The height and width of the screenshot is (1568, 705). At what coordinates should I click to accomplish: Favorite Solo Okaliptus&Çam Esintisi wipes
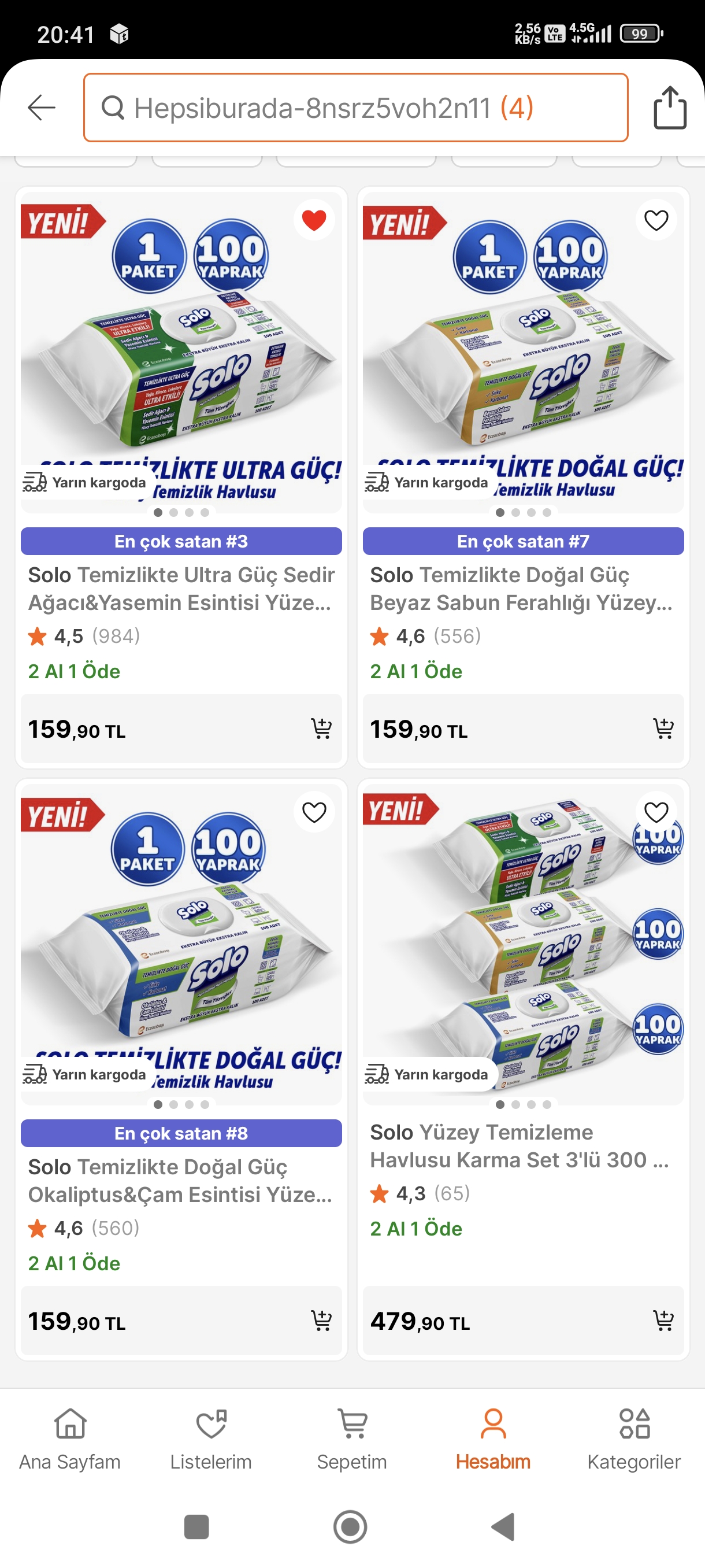pyautogui.click(x=314, y=812)
